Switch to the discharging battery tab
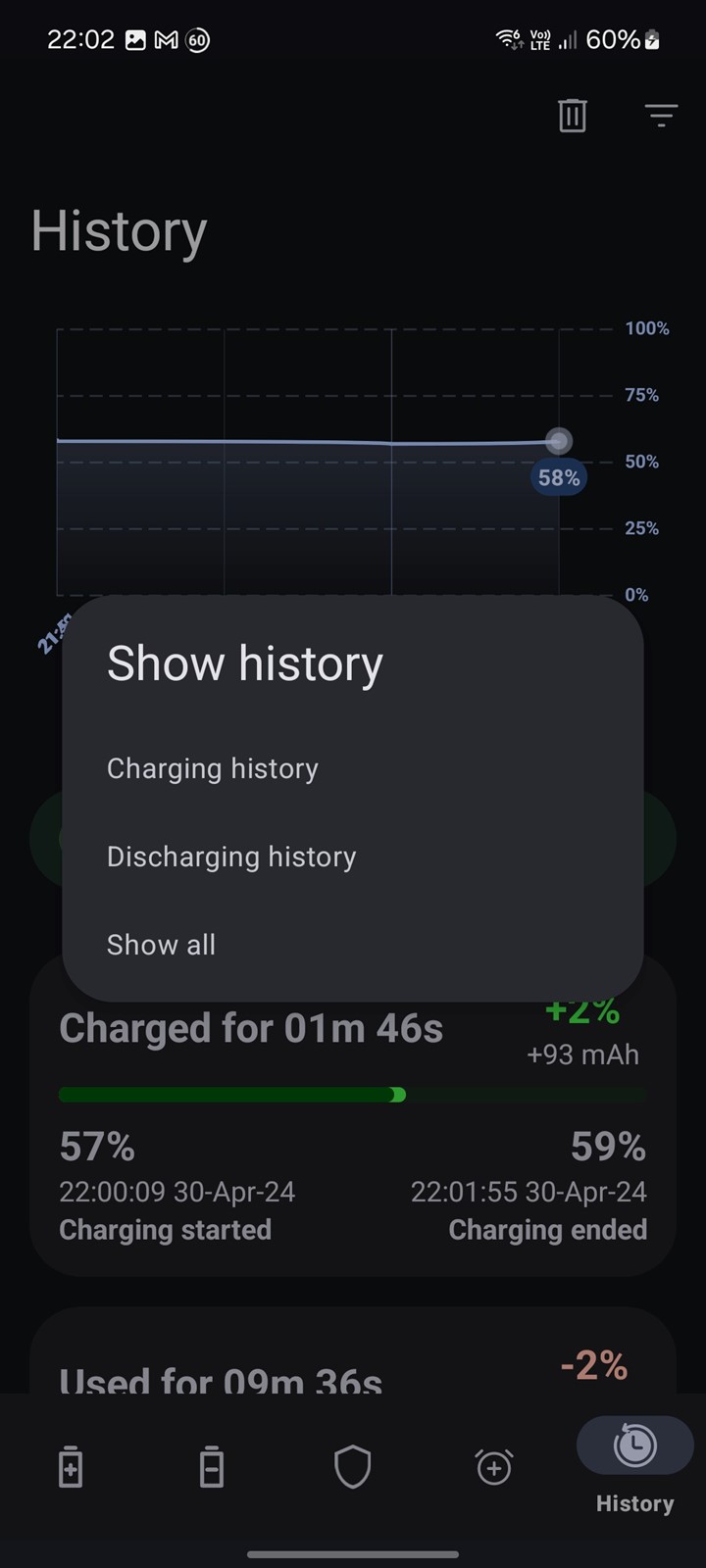Image resolution: width=706 pixels, height=1568 pixels. [212, 1467]
